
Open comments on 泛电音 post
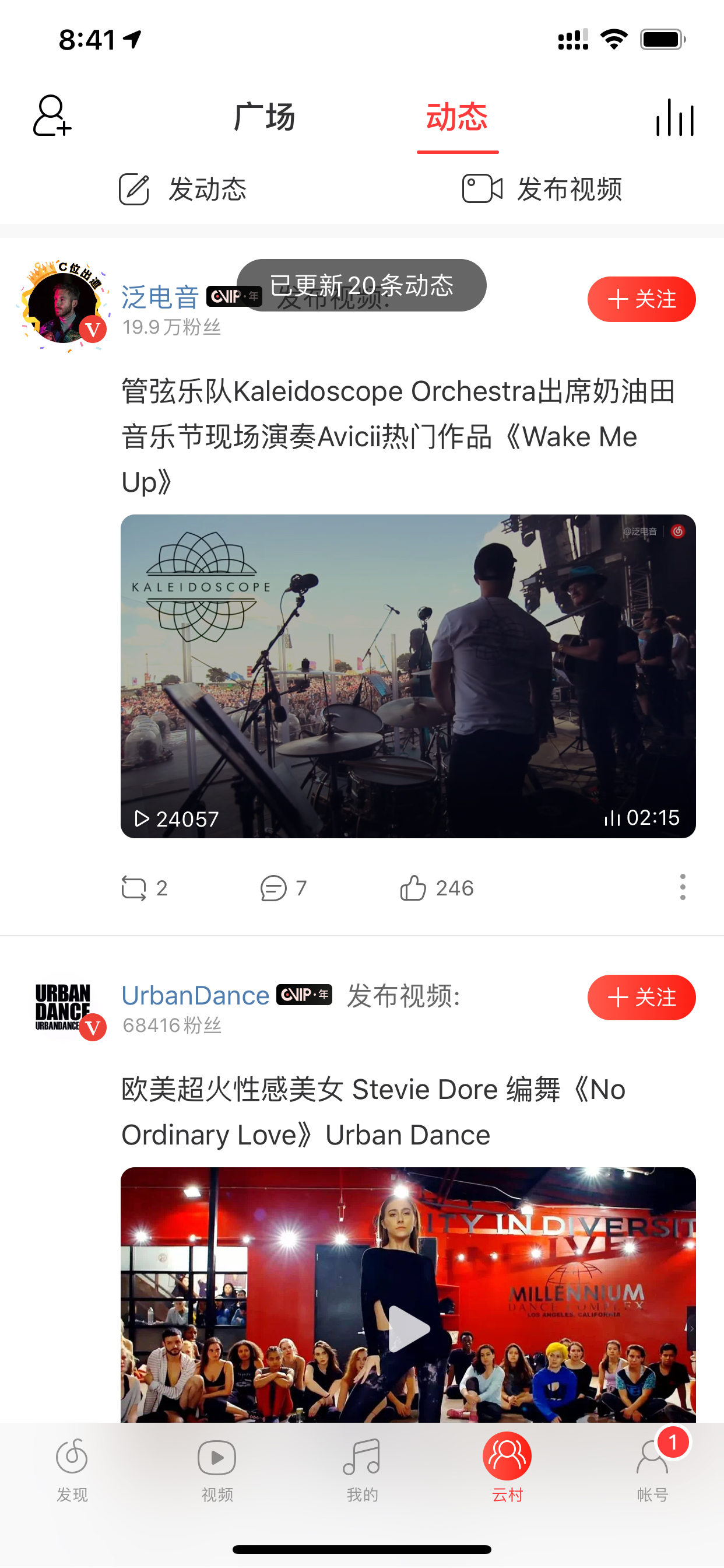click(283, 888)
